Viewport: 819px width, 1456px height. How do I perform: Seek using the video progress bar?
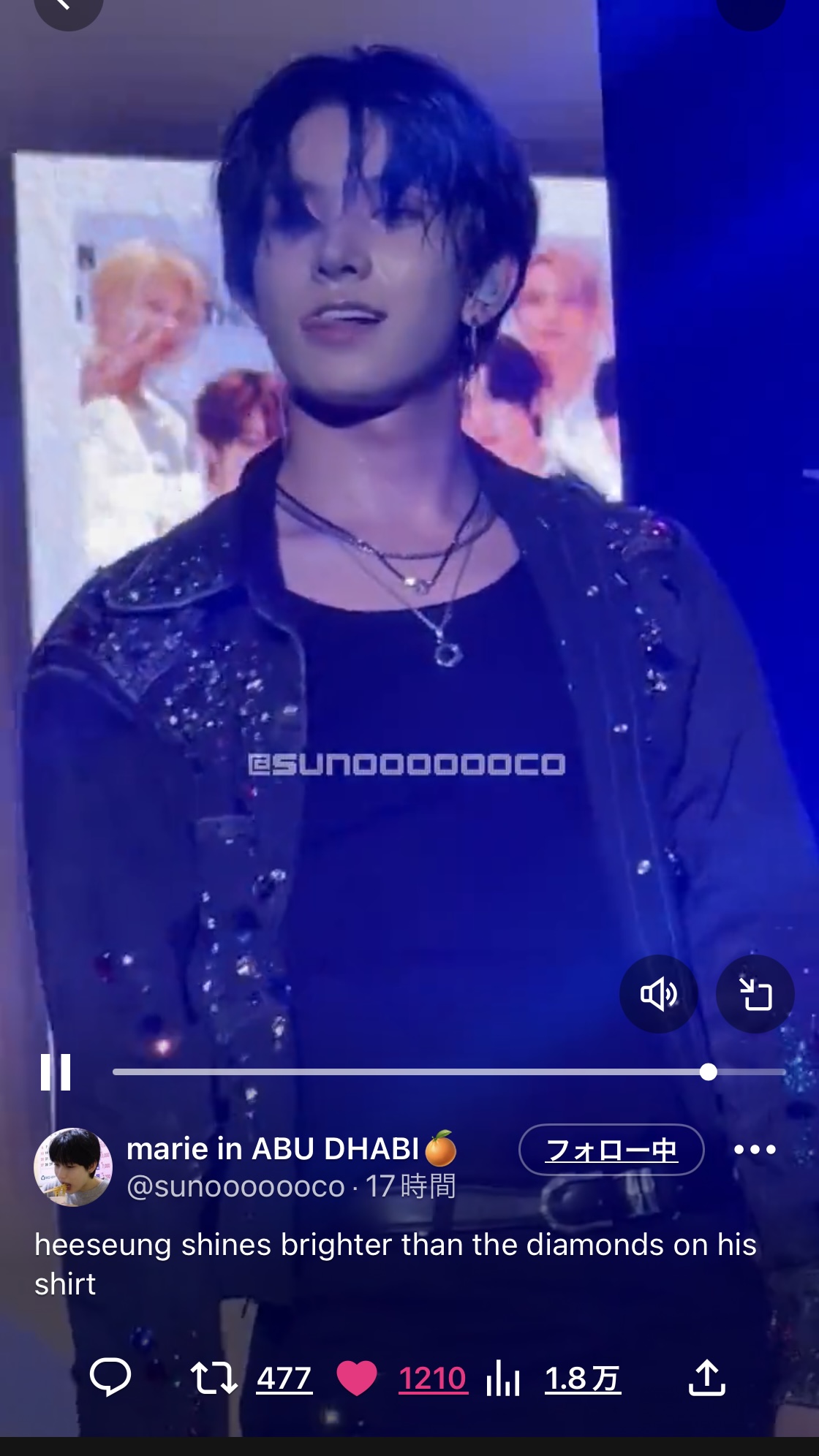449,1072
